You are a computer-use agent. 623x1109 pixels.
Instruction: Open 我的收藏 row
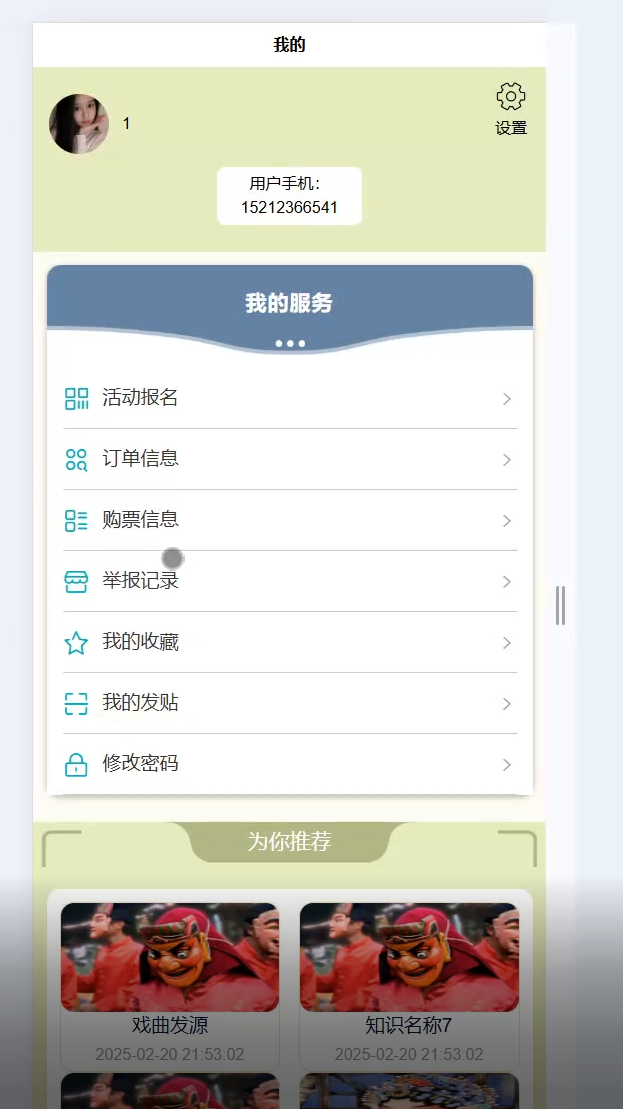(x=289, y=642)
